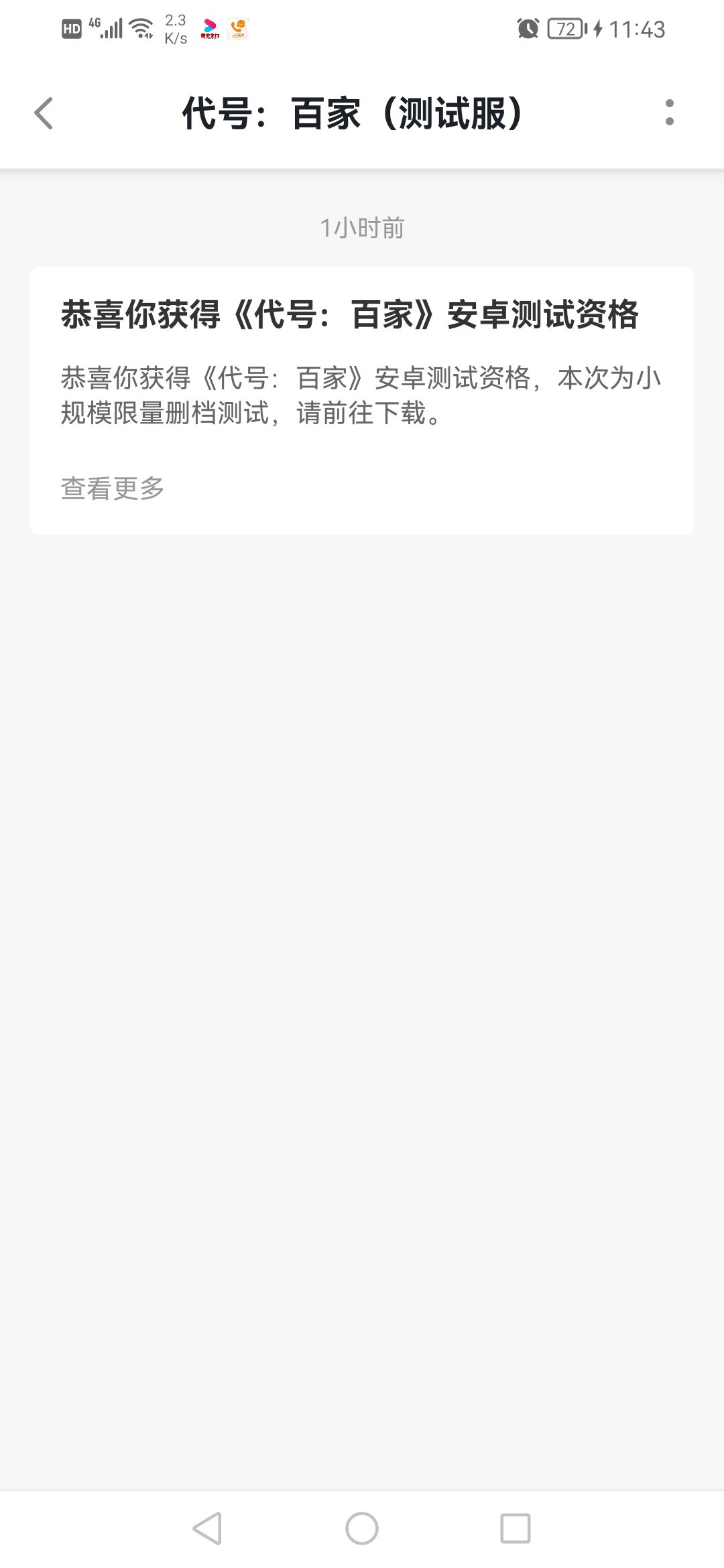Tap the system home button
This screenshot has height=1568, width=724.
point(362,1528)
